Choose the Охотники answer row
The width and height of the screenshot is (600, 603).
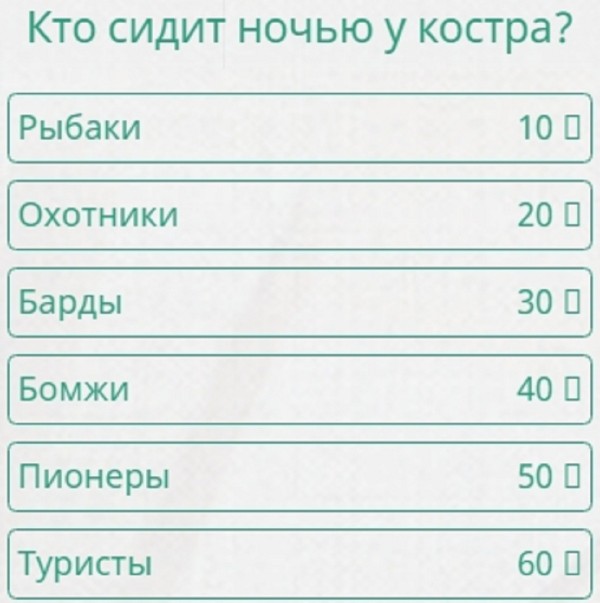coord(300,215)
